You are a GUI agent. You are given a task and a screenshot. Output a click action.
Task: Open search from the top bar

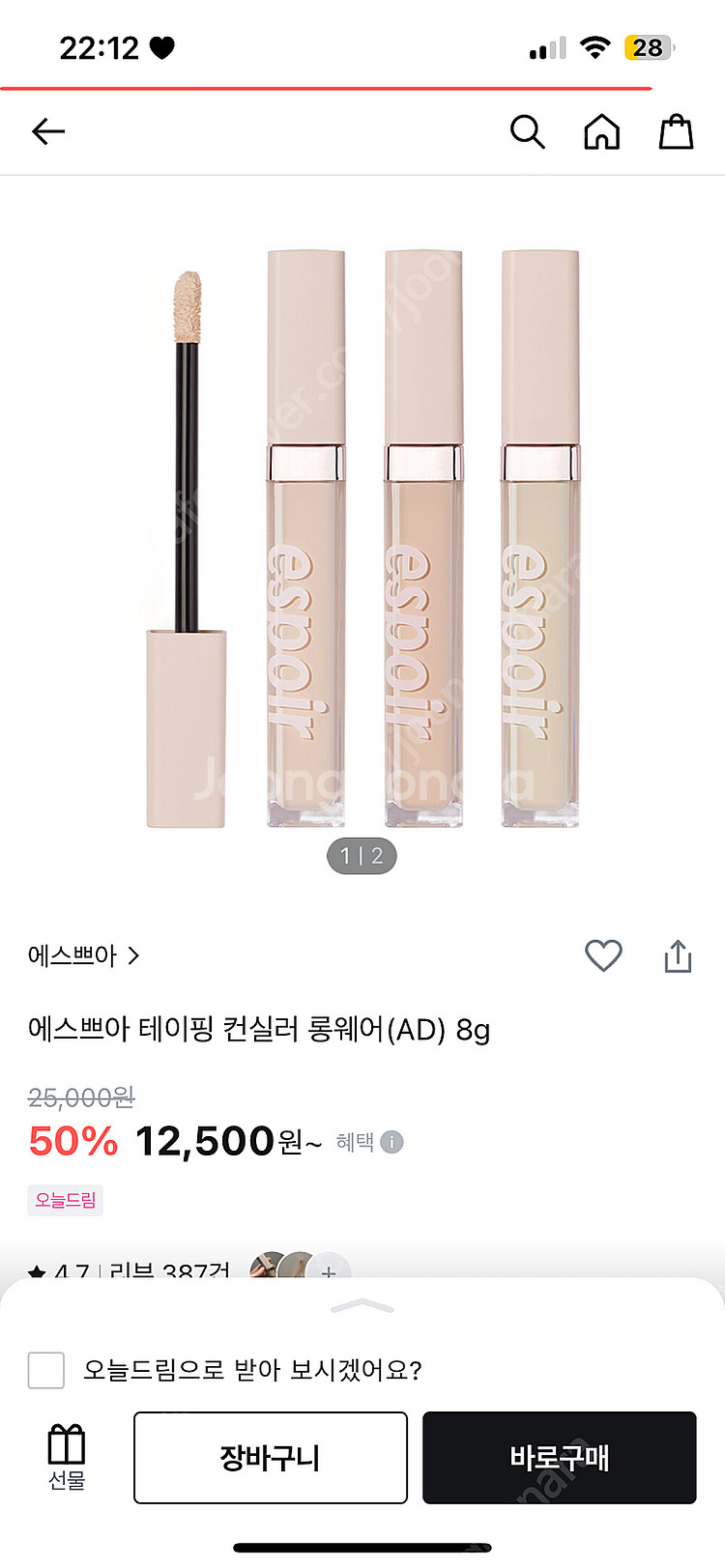(527, 131)
